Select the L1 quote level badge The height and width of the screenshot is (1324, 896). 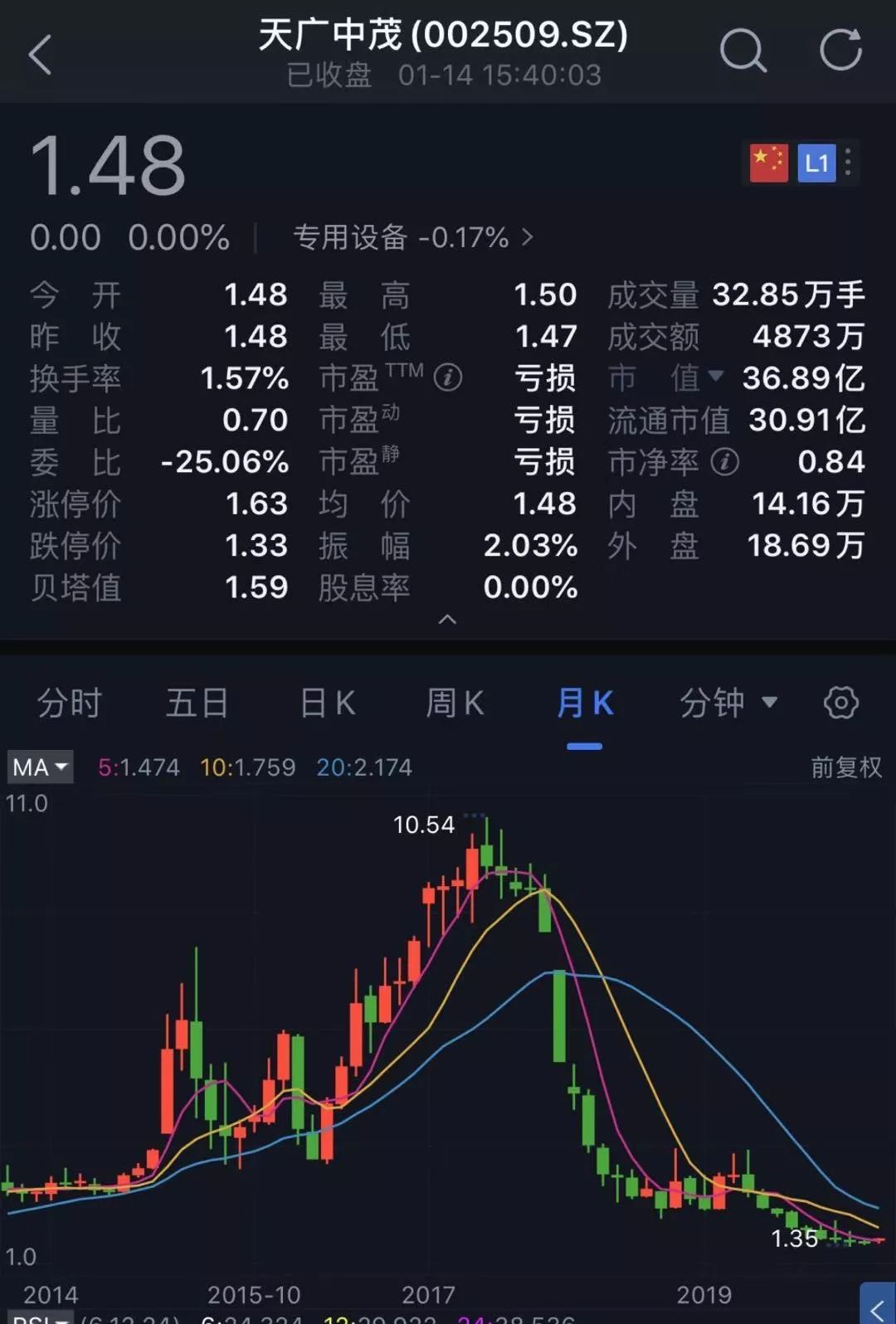[816, 163]
